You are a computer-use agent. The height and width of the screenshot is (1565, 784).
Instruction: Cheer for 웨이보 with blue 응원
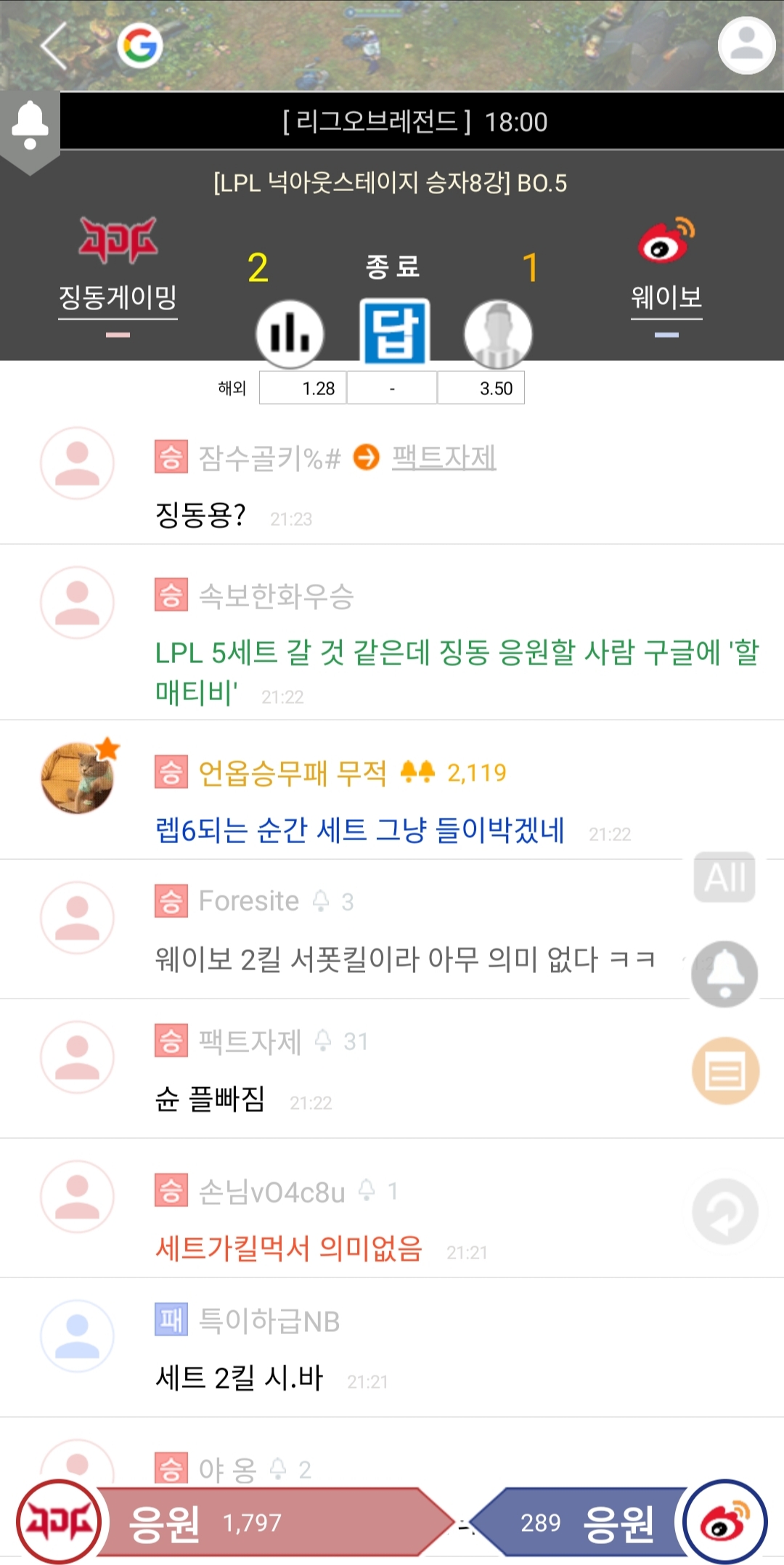[x=581, y=1522]
